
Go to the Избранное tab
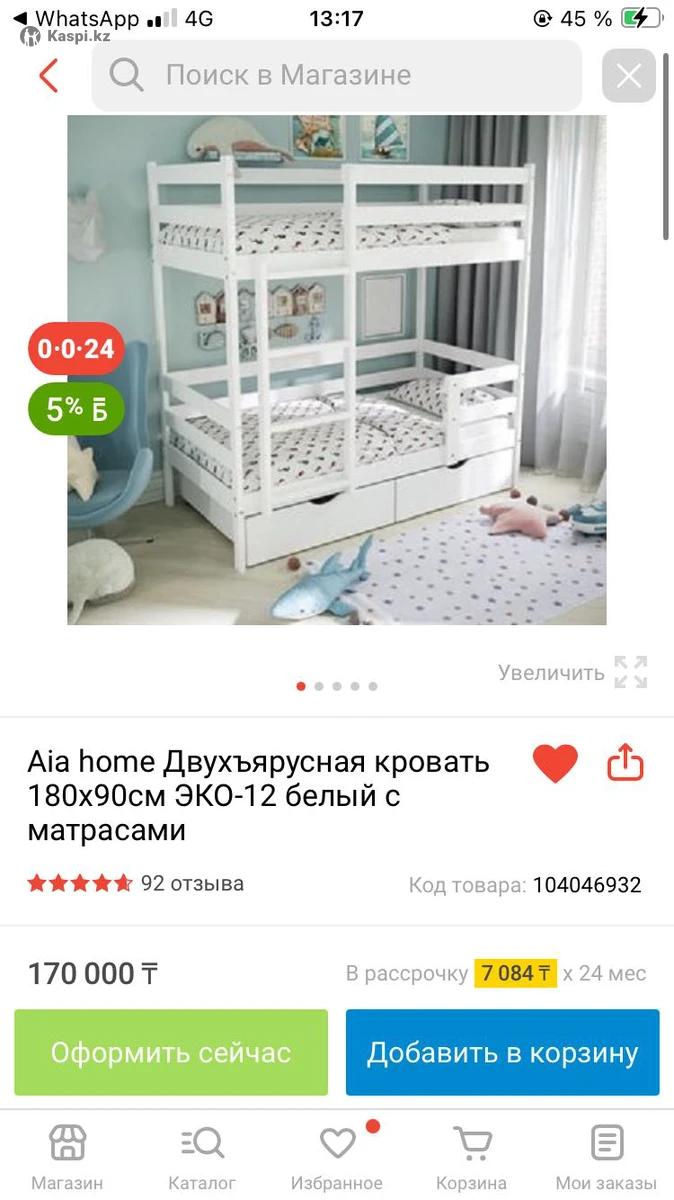click(x=337, y=1157)
